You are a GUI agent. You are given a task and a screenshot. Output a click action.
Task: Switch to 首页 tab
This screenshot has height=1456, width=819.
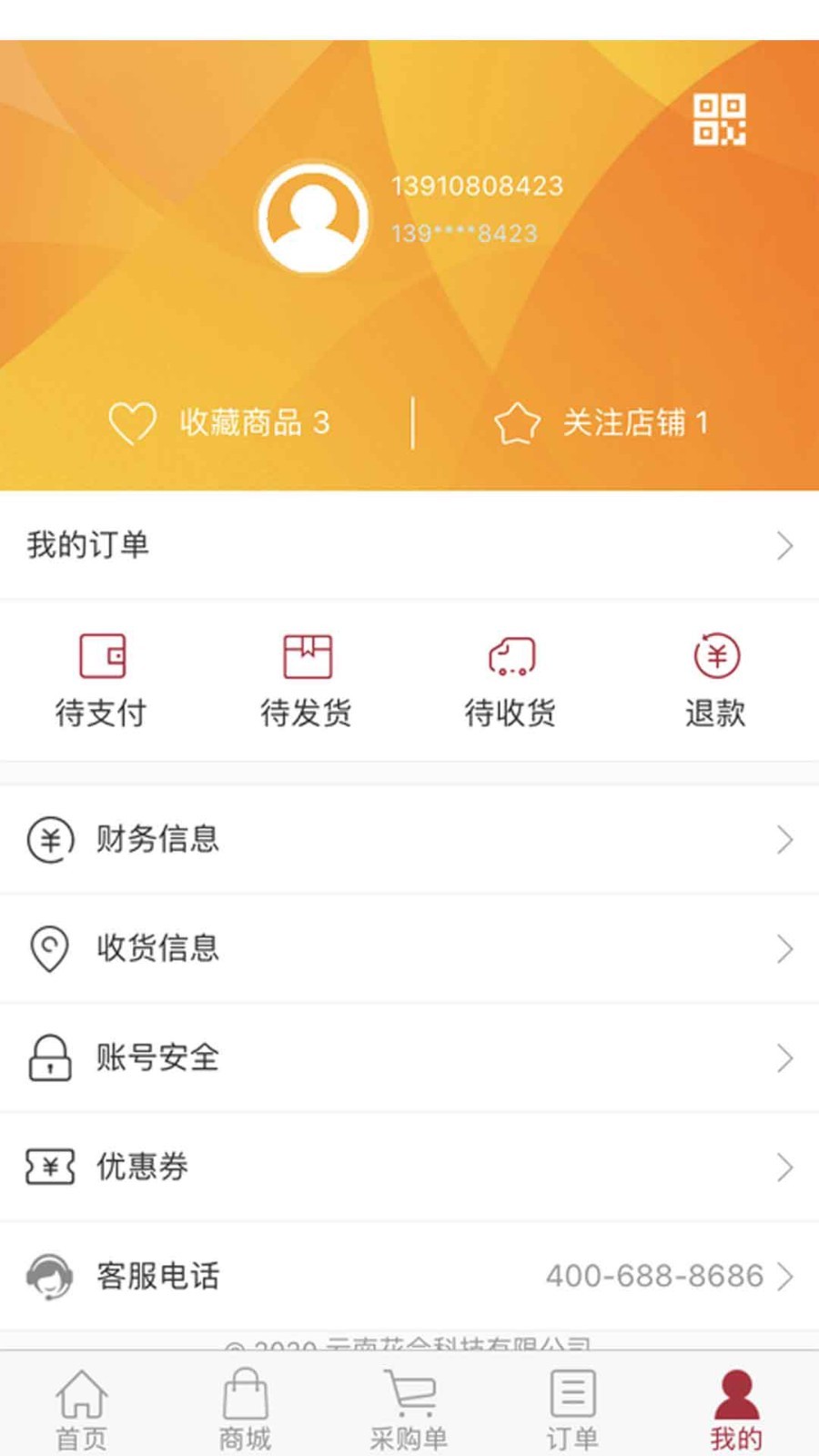pyautogui.click(x=82, y=1410)
